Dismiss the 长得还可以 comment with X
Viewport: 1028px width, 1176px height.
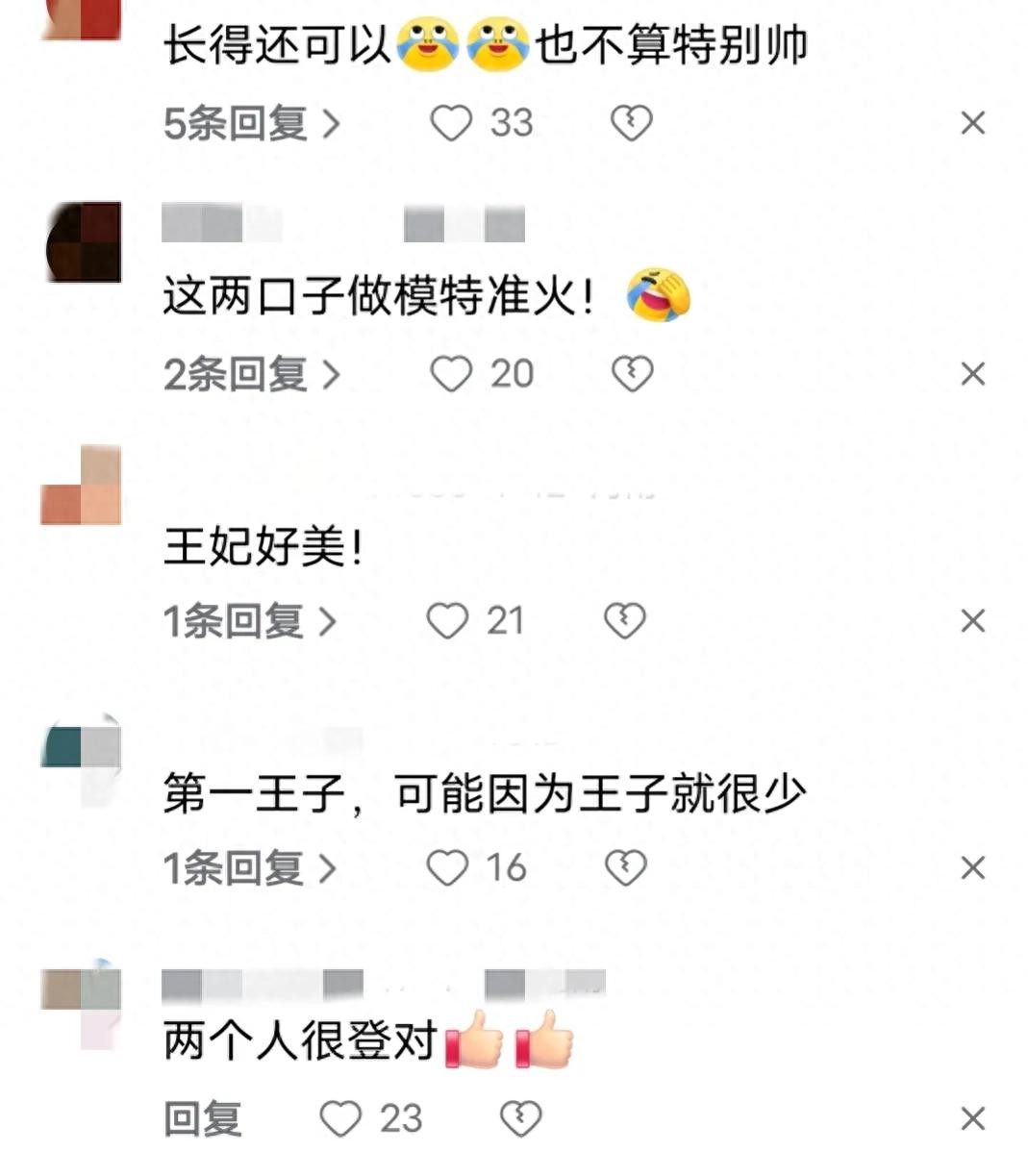(x=973, y=123)
